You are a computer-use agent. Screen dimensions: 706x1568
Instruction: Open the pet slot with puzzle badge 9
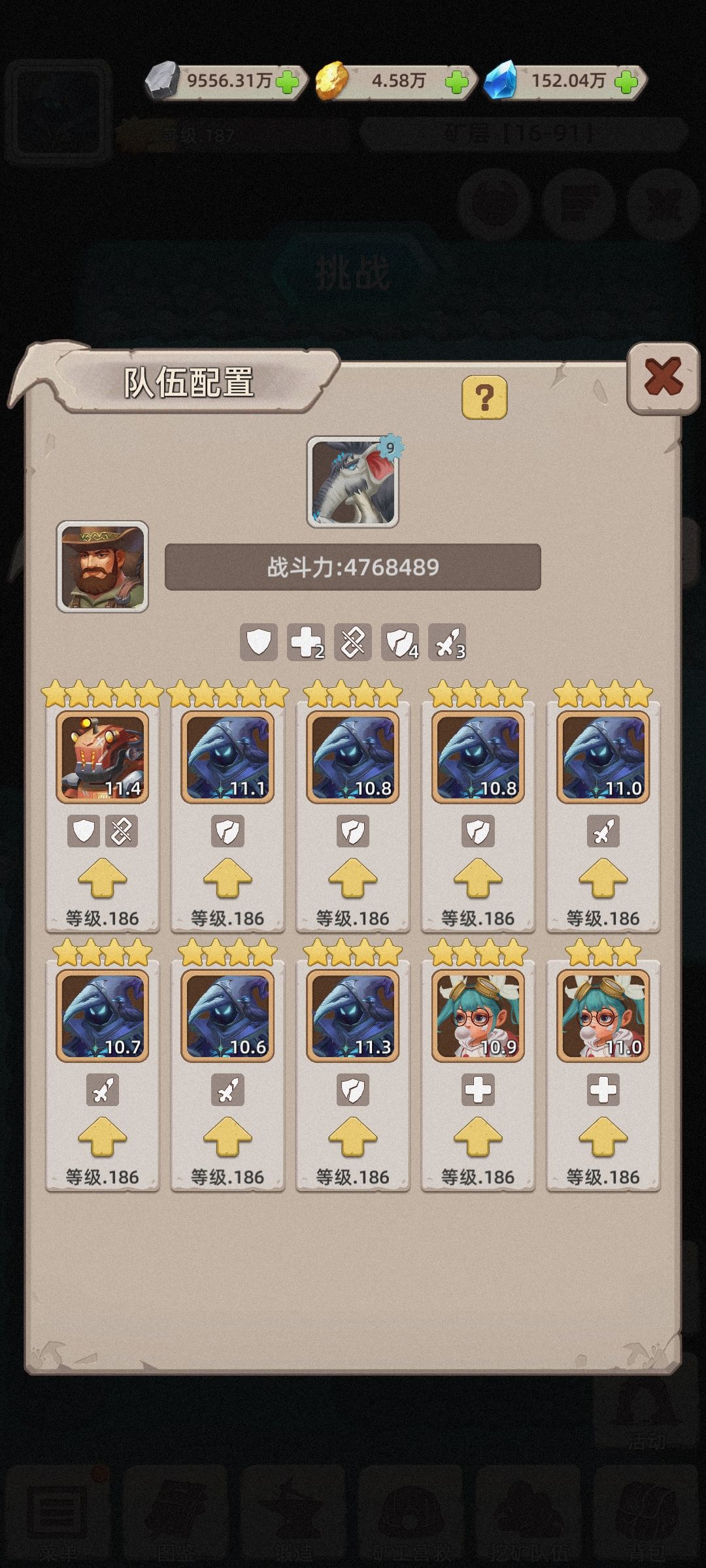click(352, 482)
